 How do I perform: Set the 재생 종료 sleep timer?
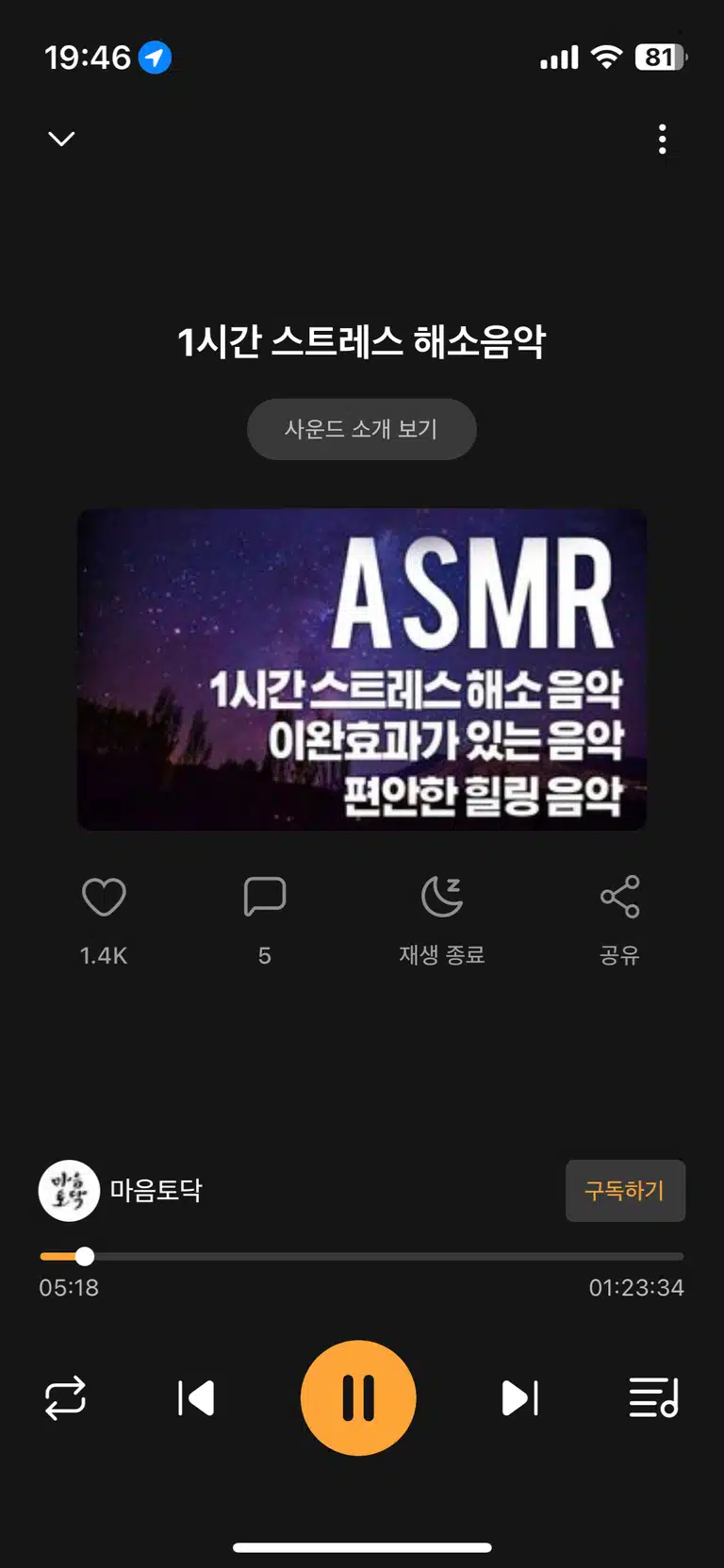(x=442, y=919)
